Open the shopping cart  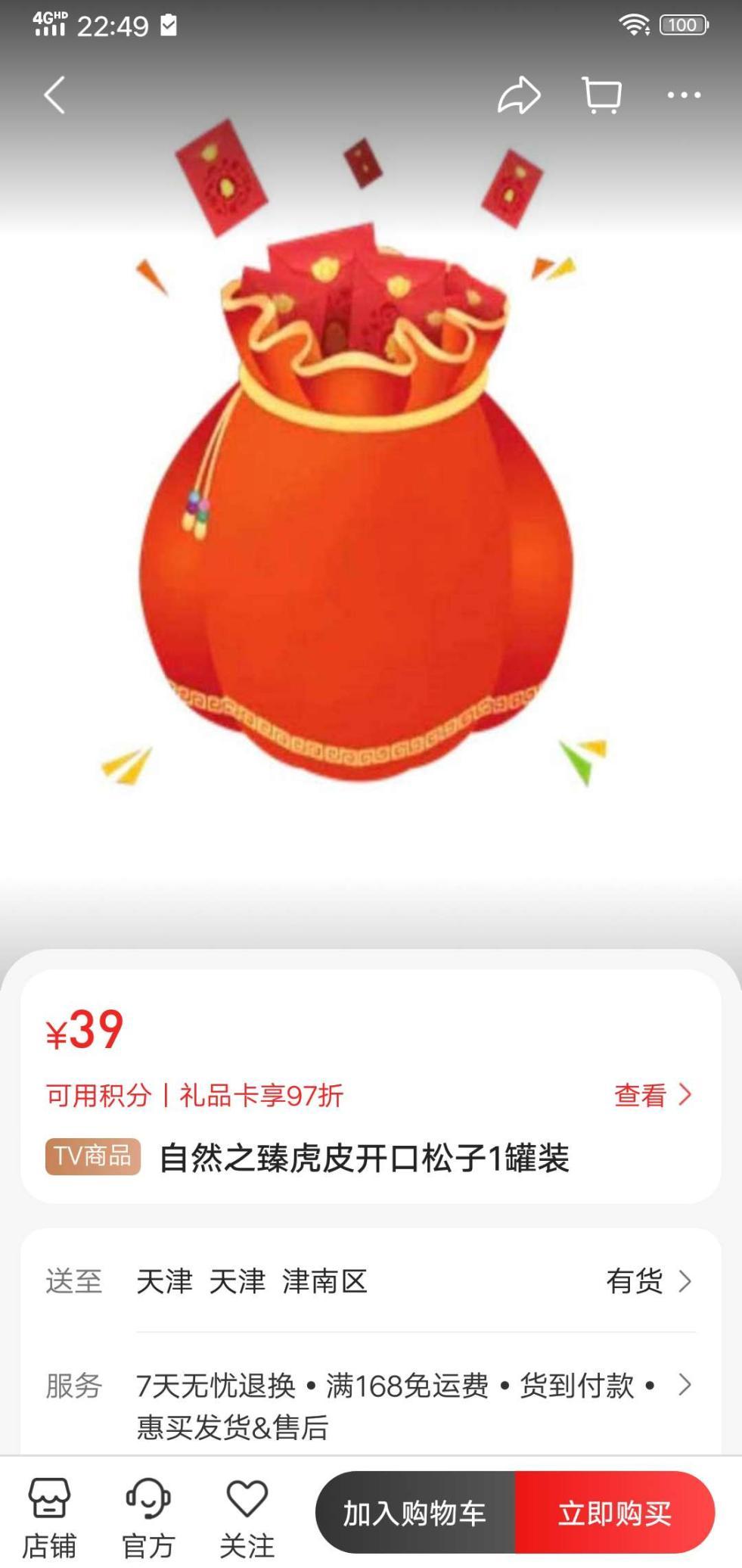click(x=601, y=95)
